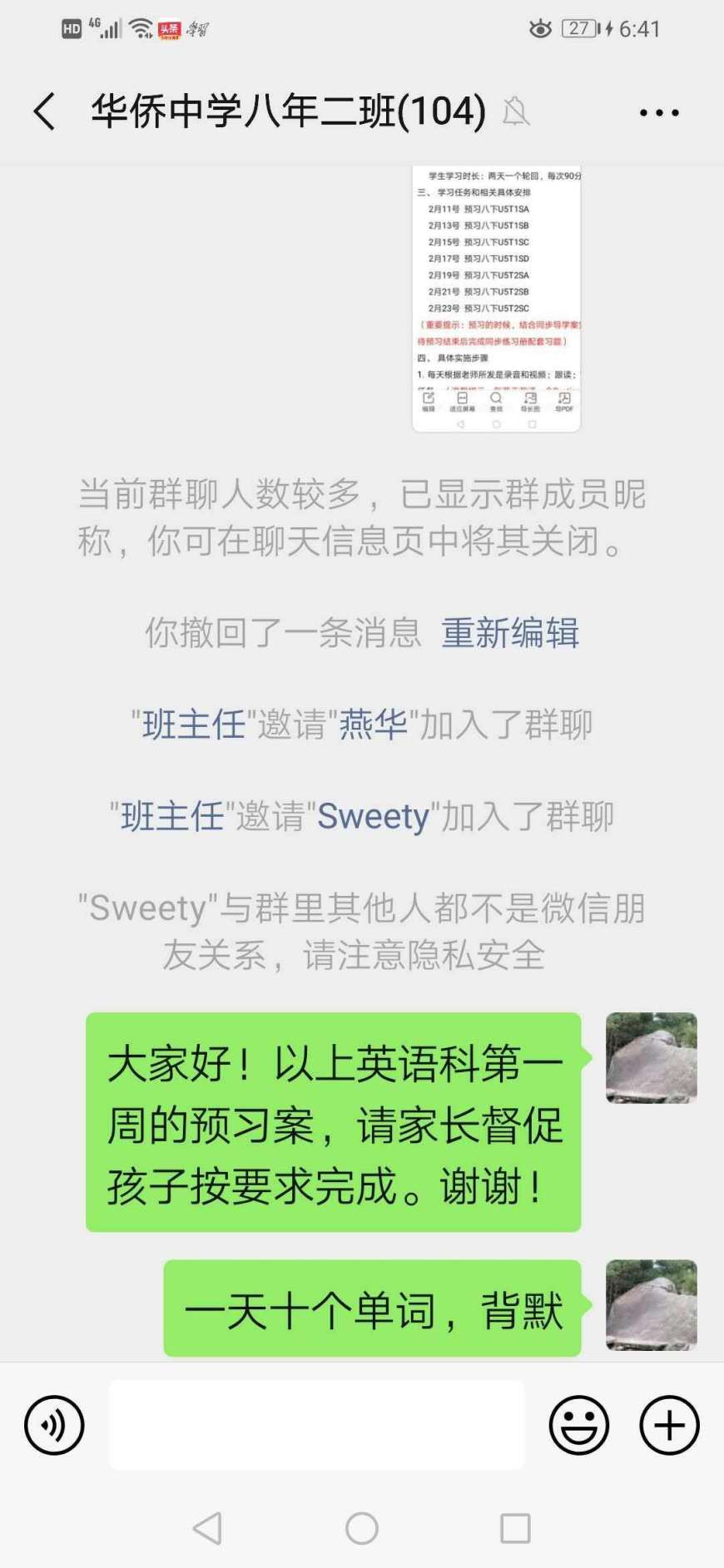Image resolution: width=724 pixels, height=1568 pixels.
Task: Go back from the group chat
Action: [45, 111]
